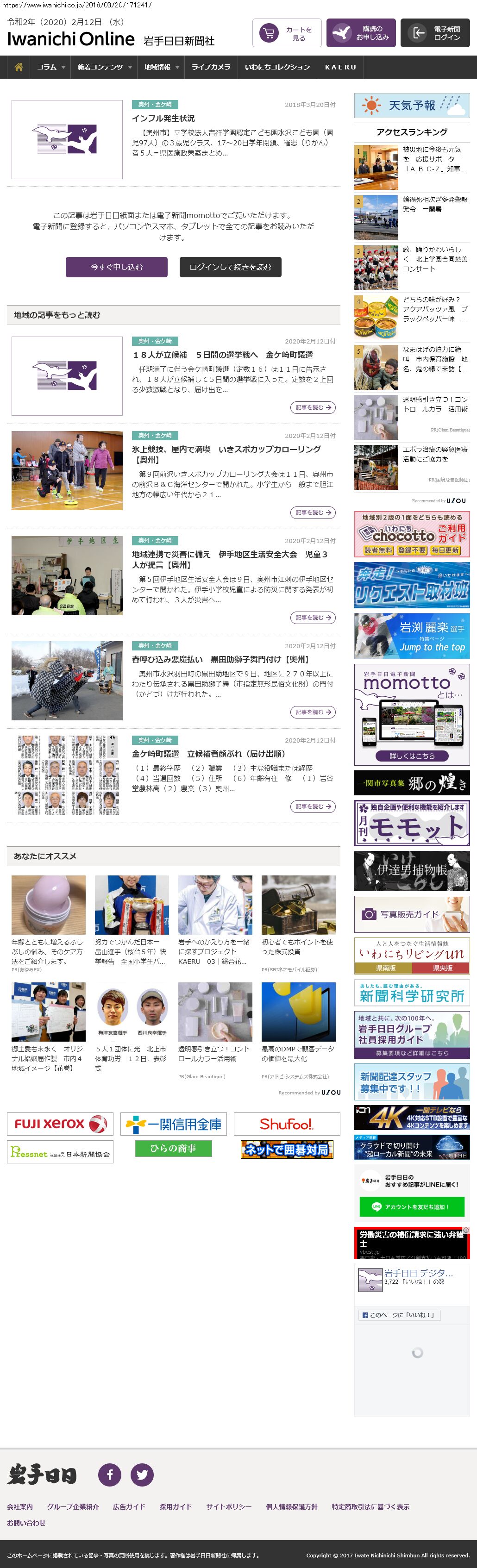Open the カートを見る cart button

coord(287,33)
